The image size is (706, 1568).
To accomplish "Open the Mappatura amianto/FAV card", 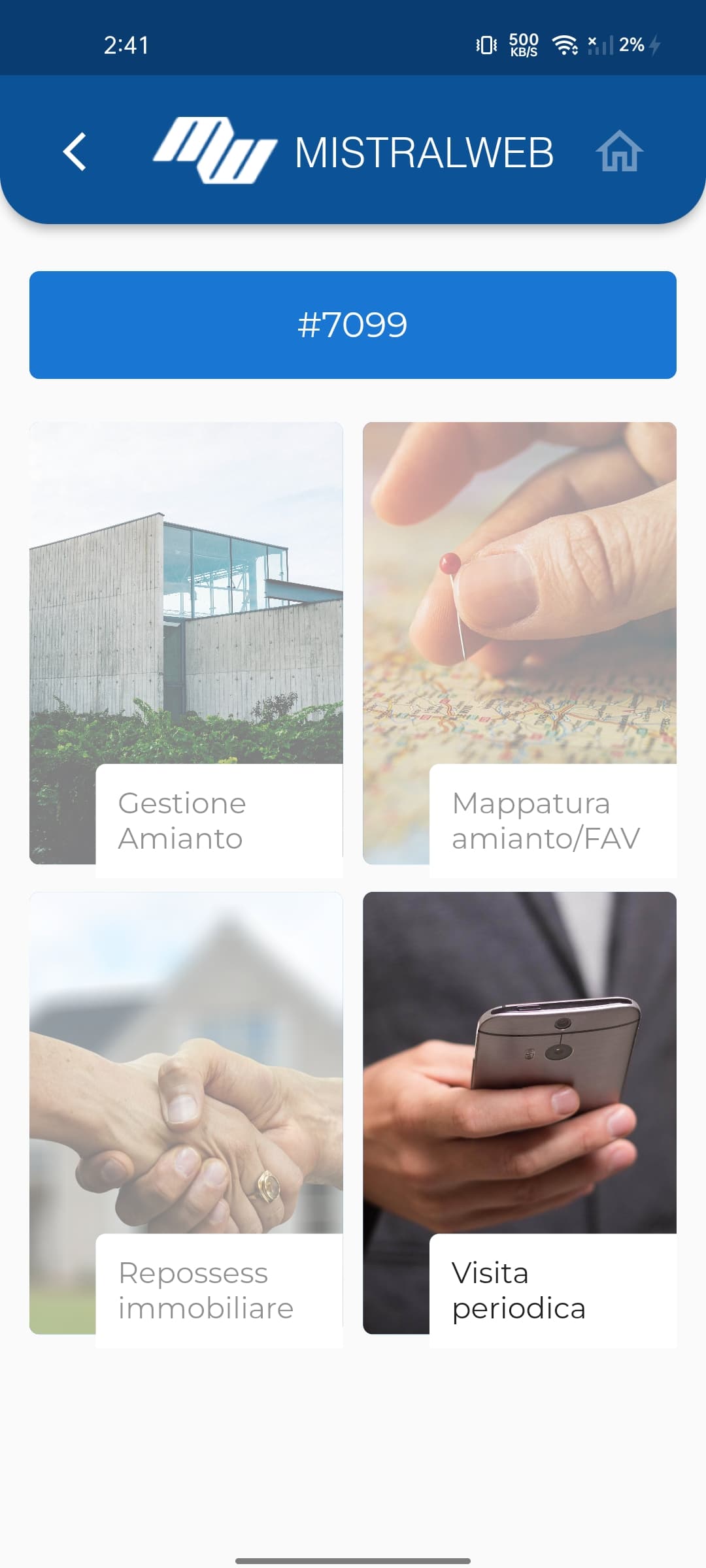I will [520, 644].
